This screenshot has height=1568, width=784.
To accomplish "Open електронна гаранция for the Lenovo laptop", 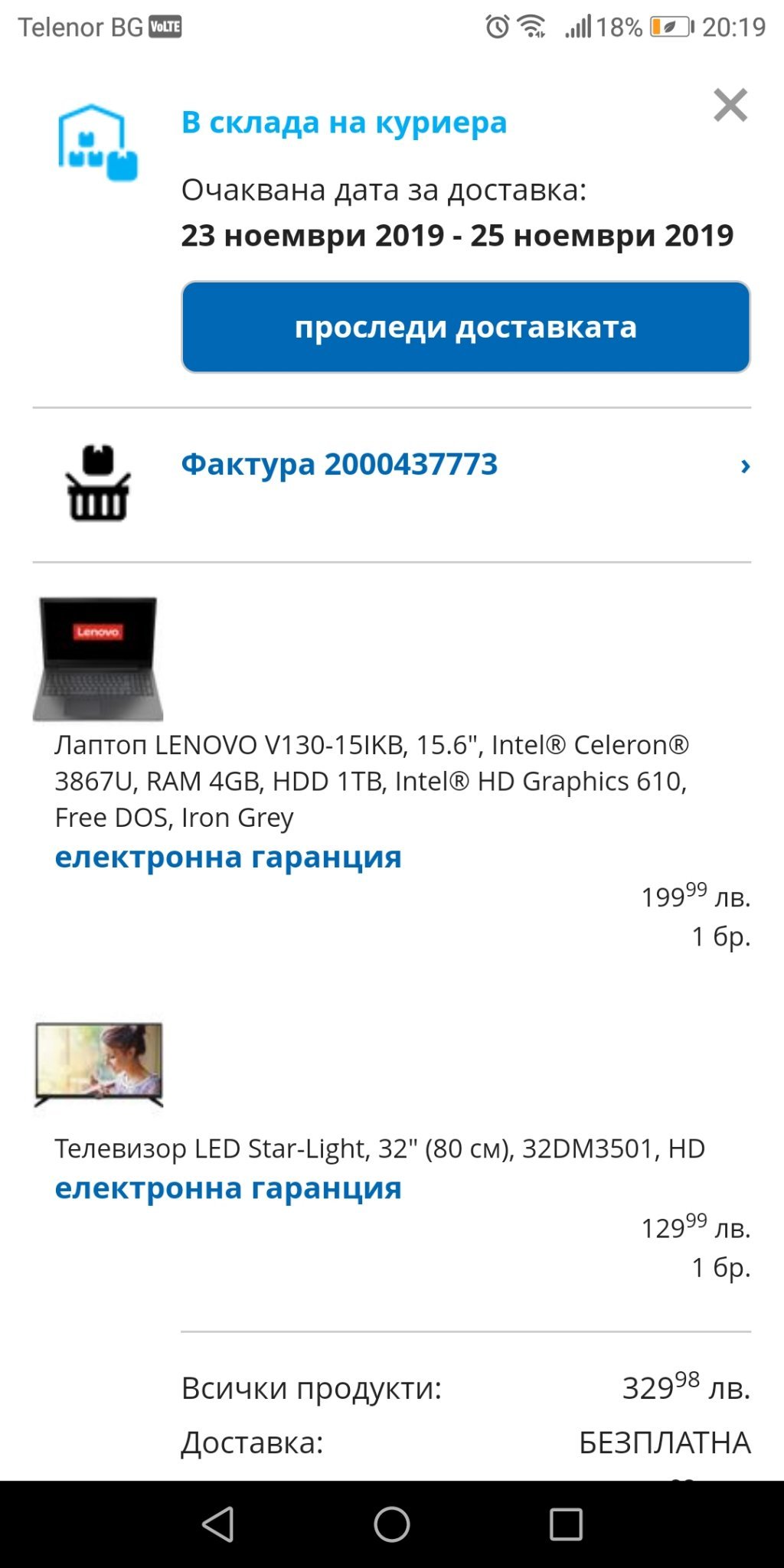I will pos(228,857).
